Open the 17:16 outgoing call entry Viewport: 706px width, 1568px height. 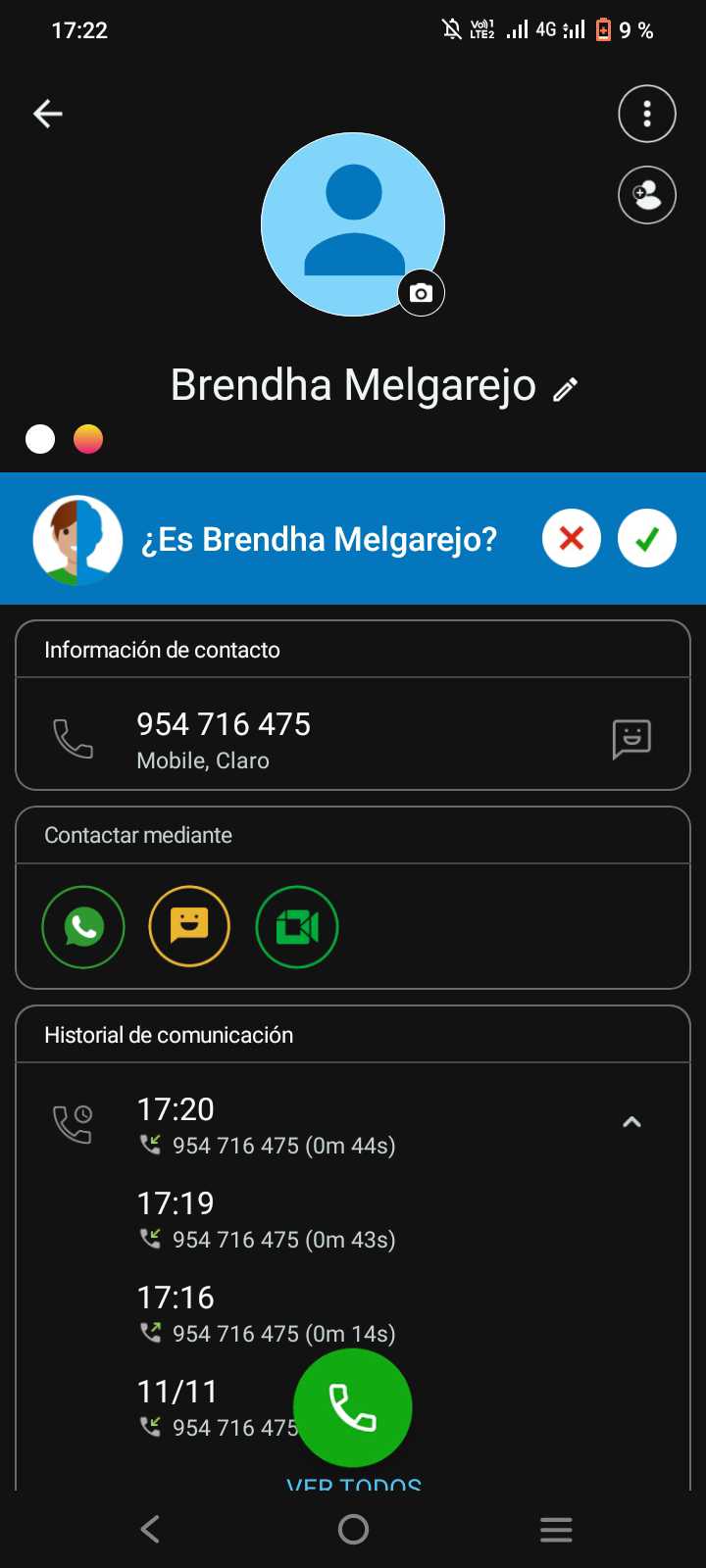(265, 1314)
